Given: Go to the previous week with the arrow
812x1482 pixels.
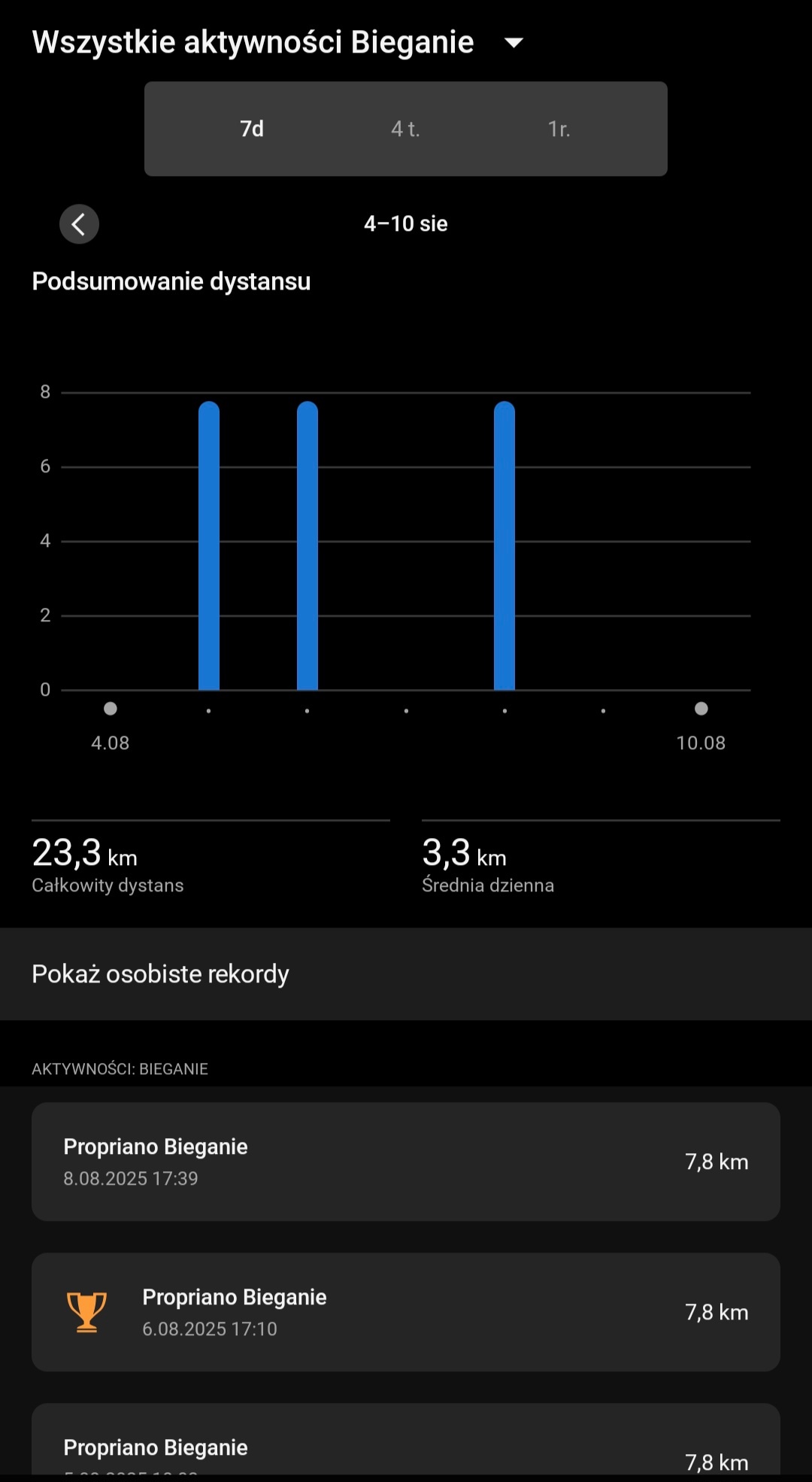Looking at the screenshot, I should pos(79,224).
